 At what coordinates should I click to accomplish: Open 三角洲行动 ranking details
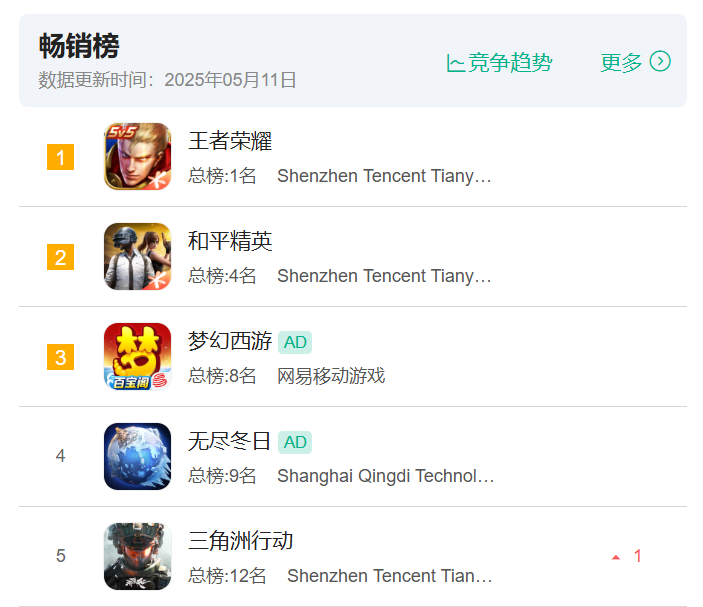[x=241, y=541]
